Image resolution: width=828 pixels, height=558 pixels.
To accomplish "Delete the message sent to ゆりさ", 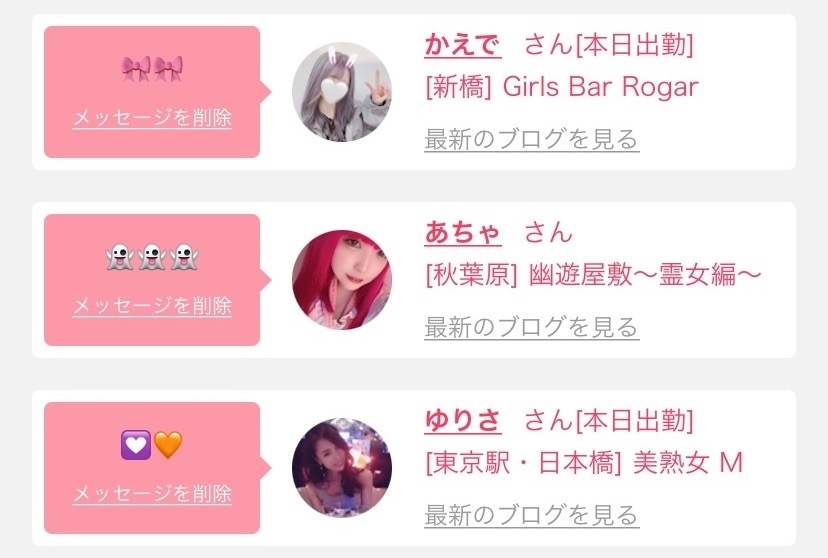I will (x=152, y=494).
